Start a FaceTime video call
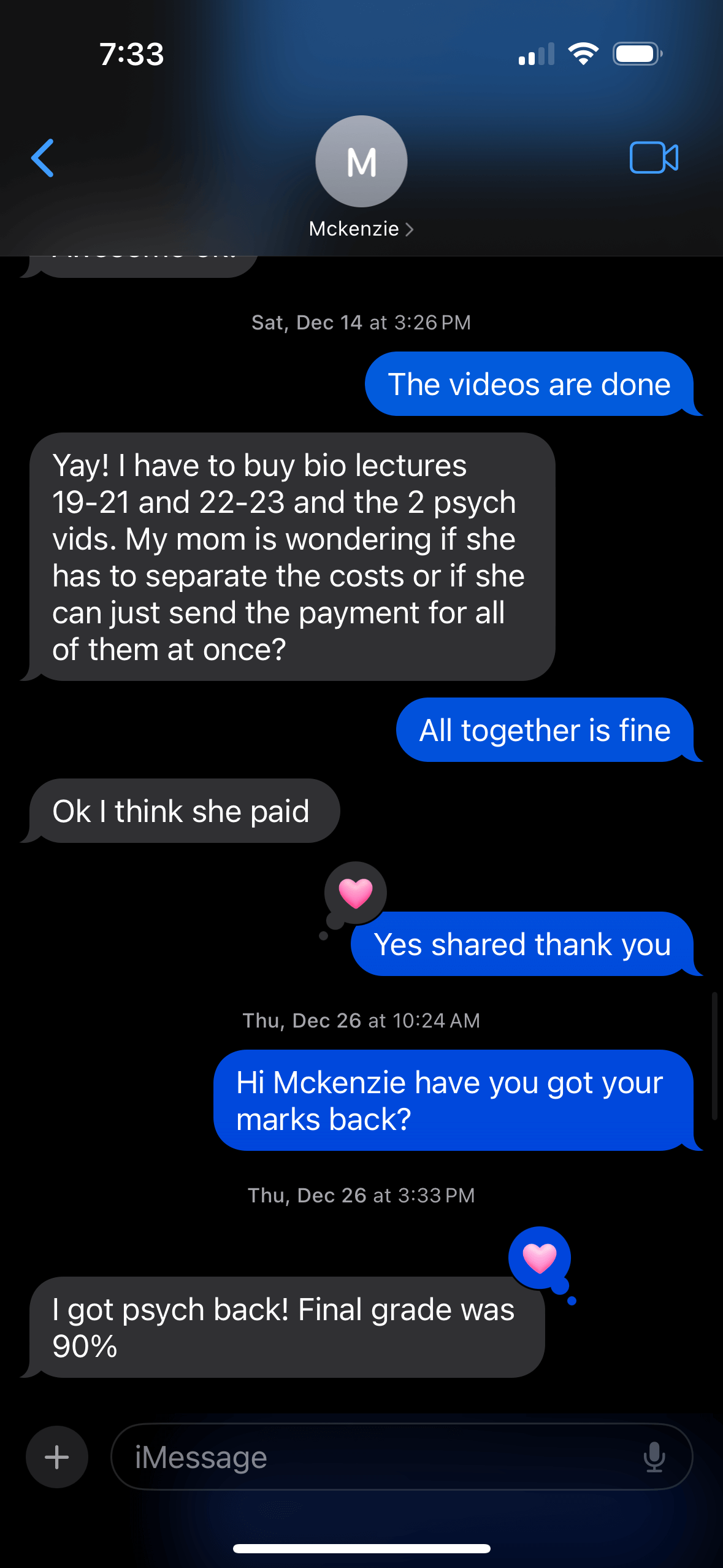The image size is (723, 1568). (653, 158)
